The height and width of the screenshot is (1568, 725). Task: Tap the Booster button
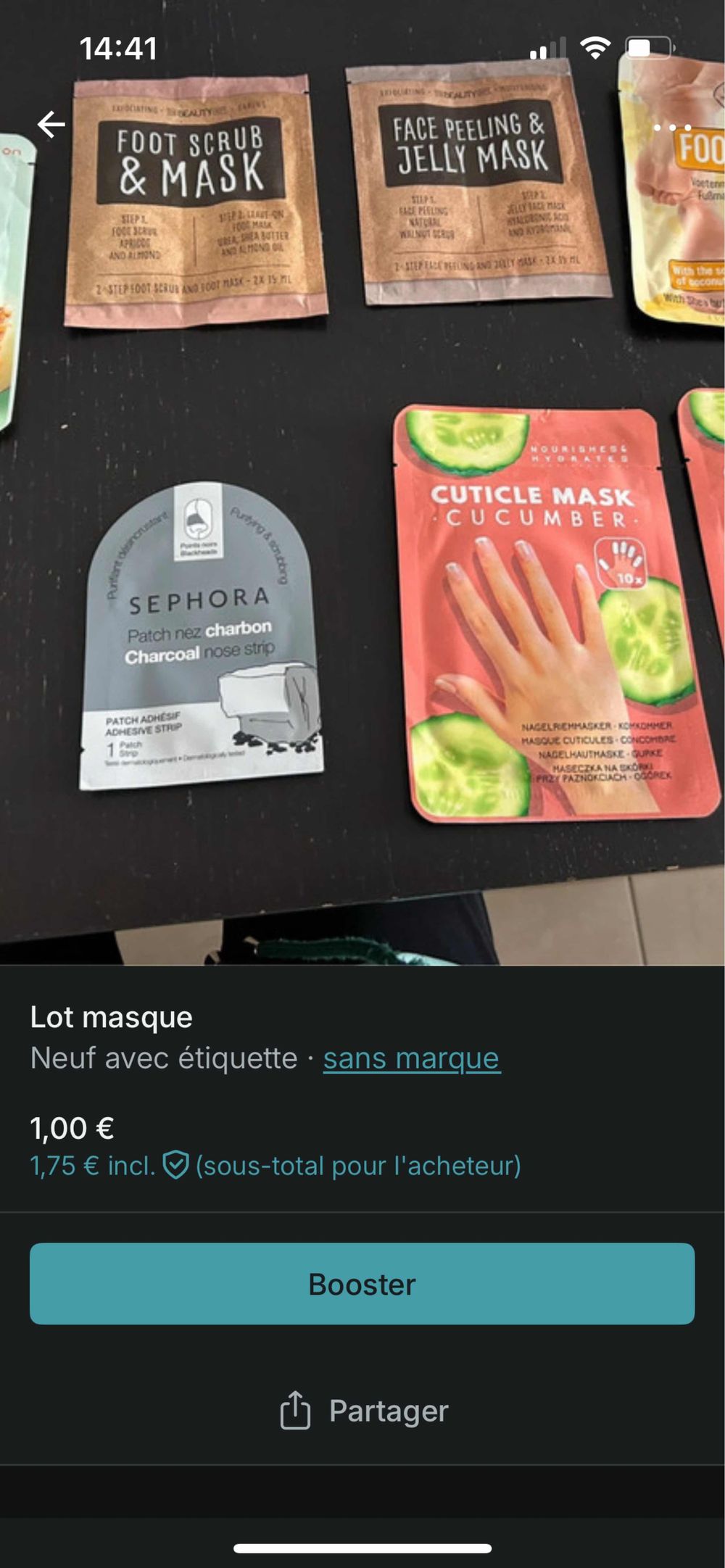(x=362, y=1284)
